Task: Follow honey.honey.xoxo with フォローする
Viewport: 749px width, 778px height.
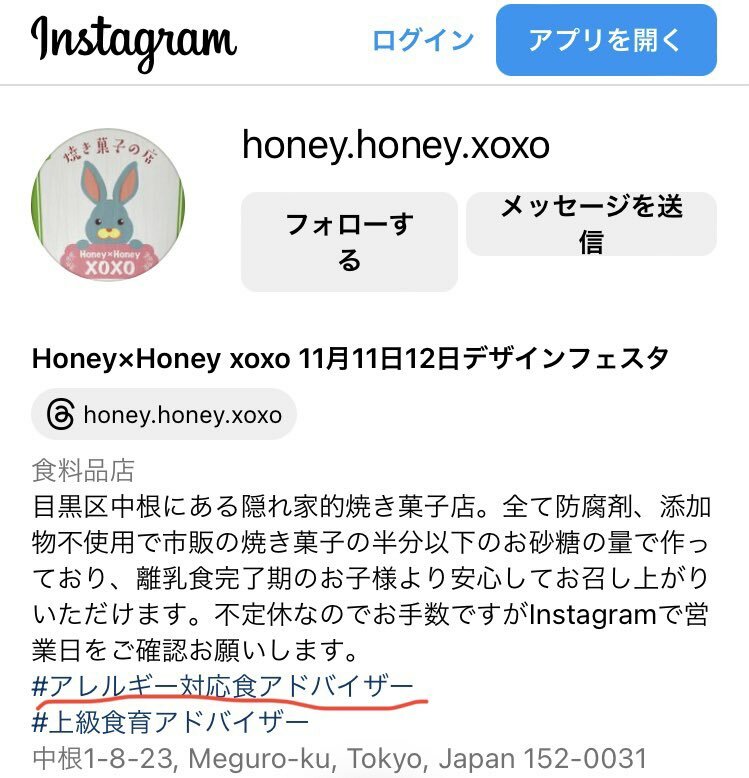Action: [x=349, y=243]
